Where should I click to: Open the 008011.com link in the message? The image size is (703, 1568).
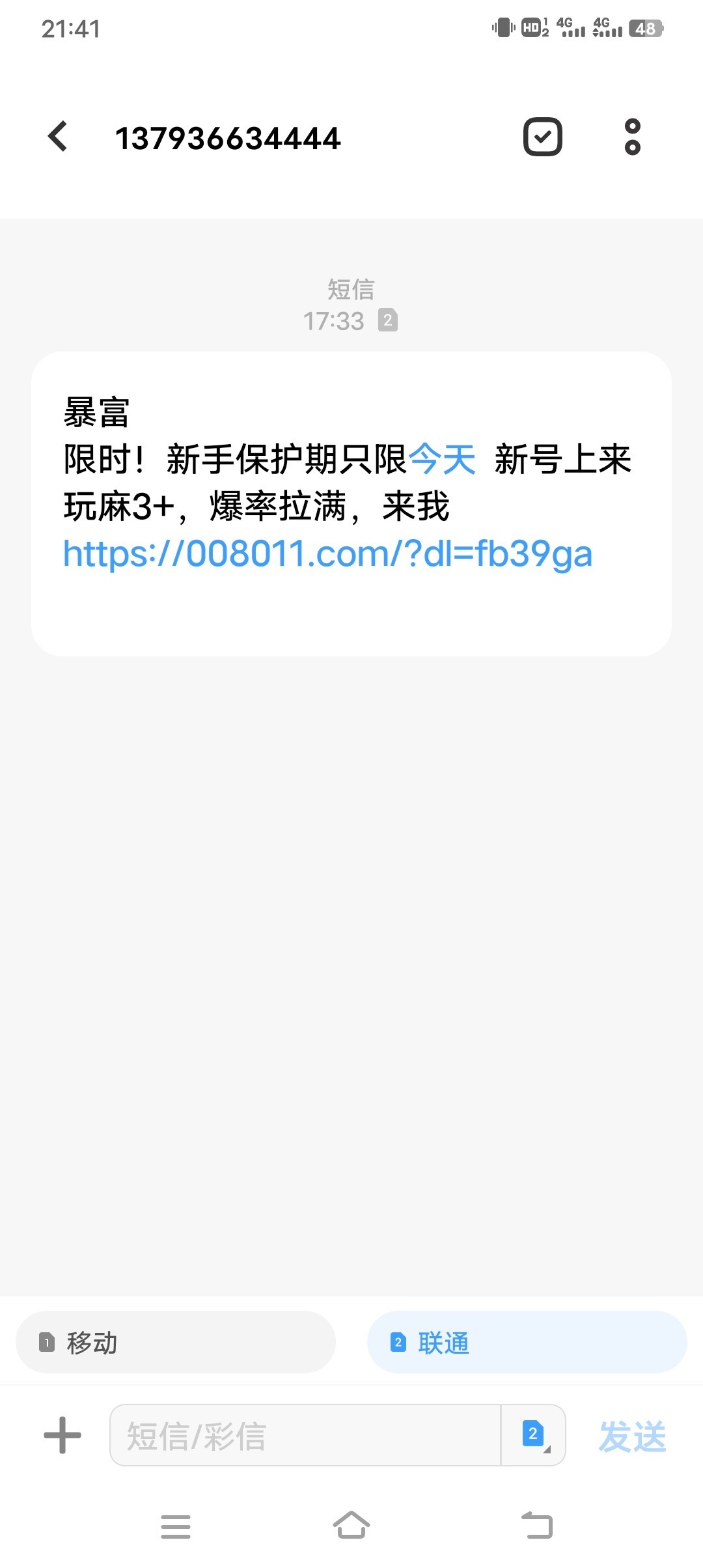click(327, 554)
